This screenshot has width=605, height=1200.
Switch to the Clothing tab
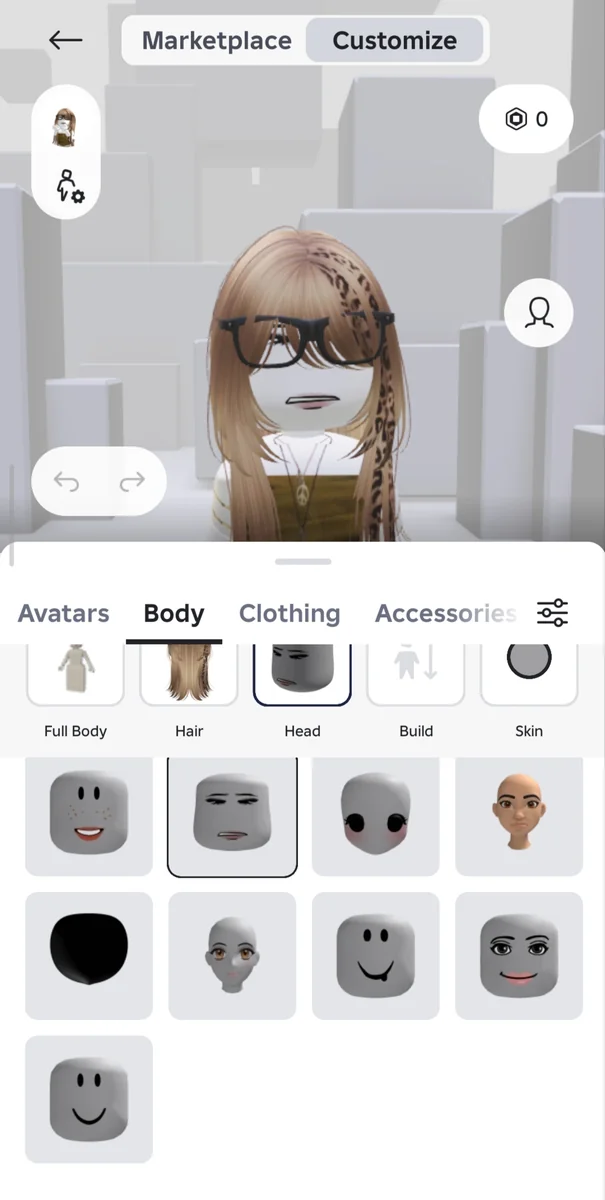tap(289, 613)
